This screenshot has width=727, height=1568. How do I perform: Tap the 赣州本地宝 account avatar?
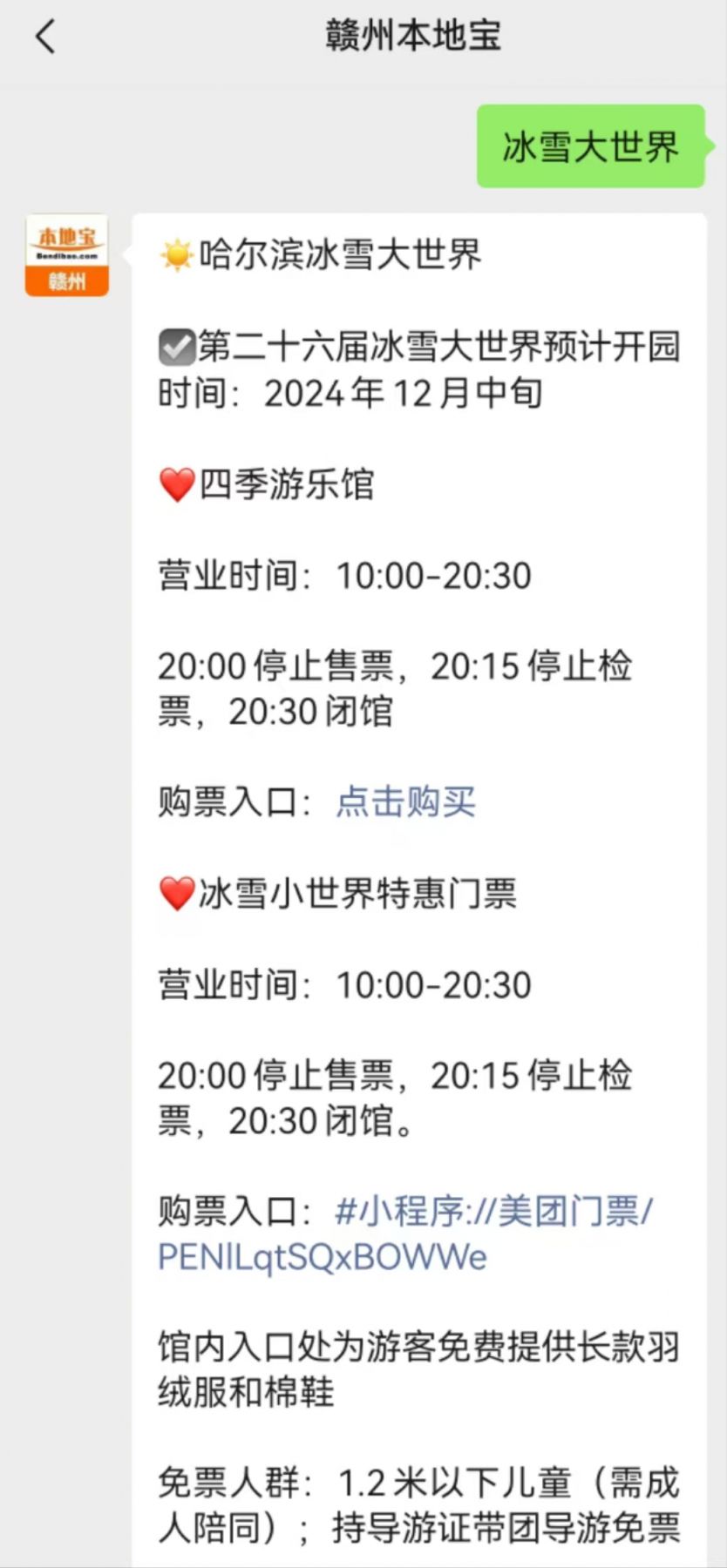coord(67,255)
